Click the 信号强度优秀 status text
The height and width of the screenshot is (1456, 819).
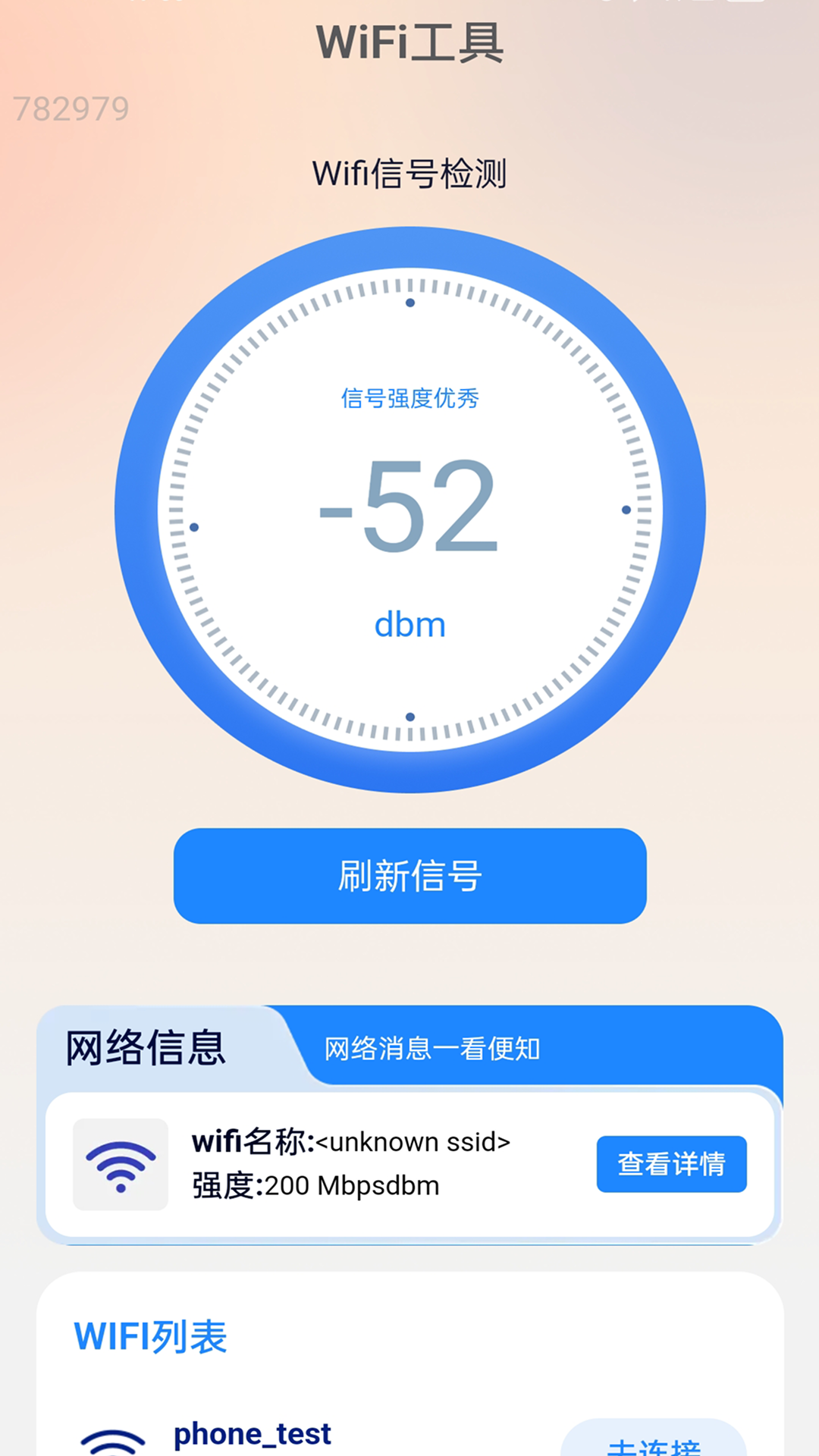click(409, 400)
